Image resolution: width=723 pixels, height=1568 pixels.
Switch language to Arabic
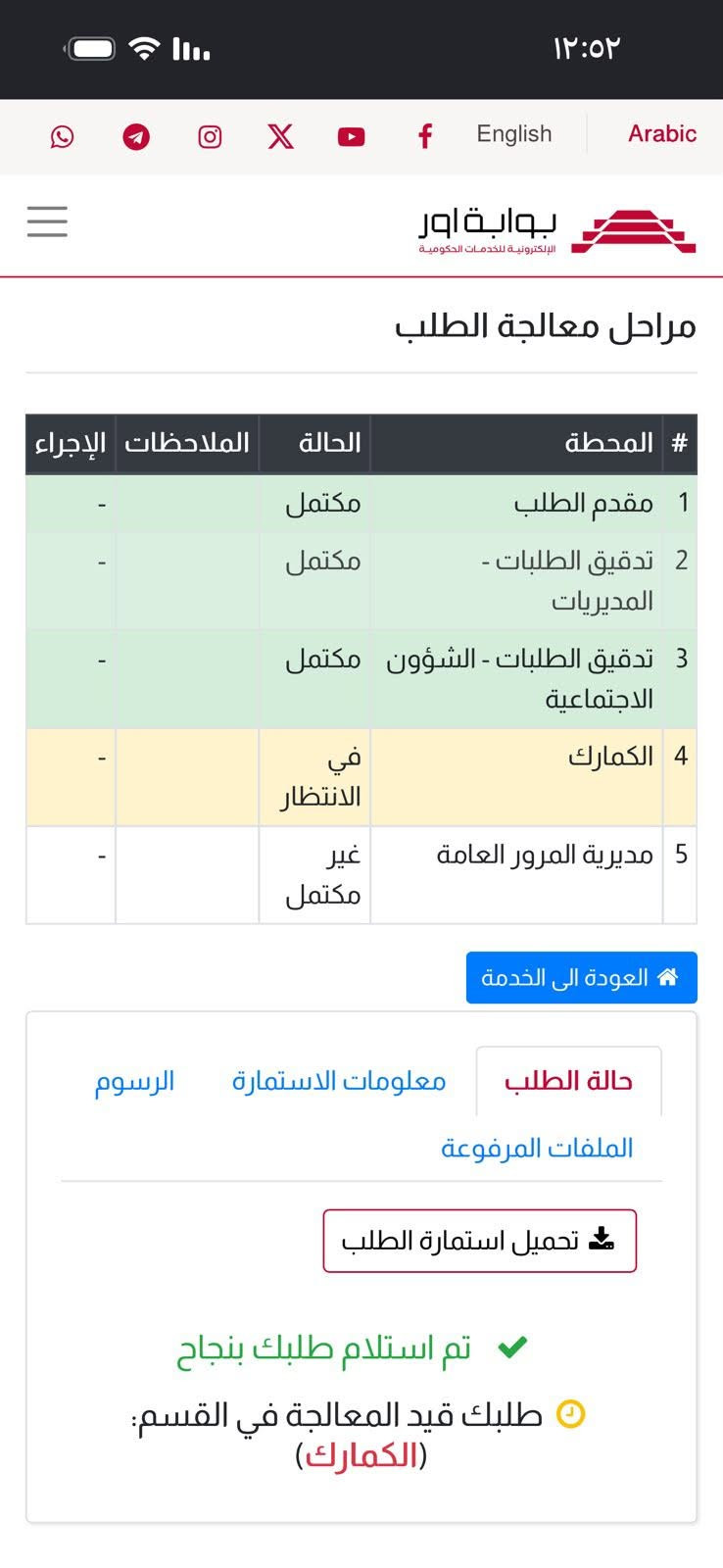(x=662, y=134)
